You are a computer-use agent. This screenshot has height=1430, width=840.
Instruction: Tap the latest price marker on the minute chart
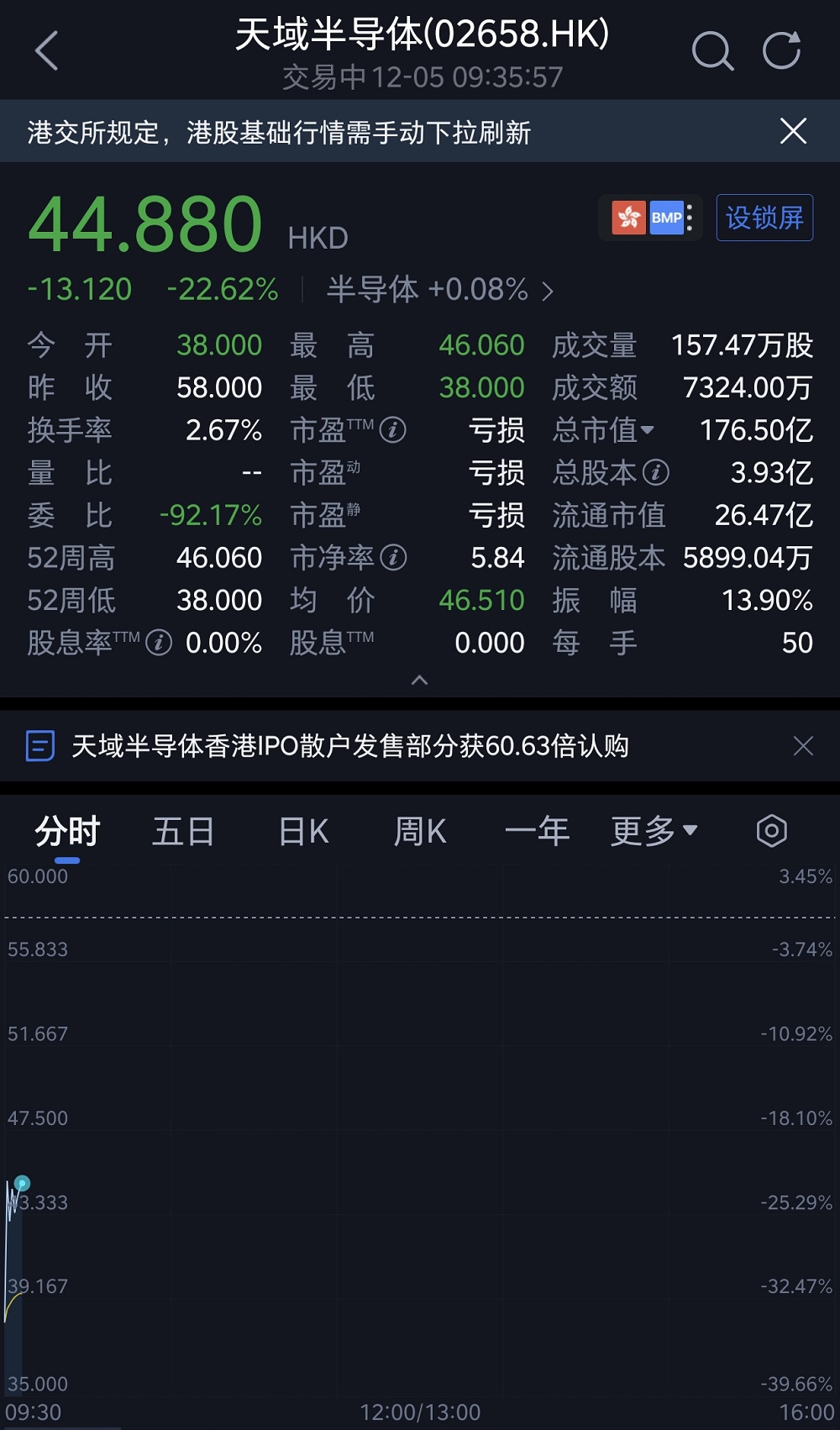[22, 1182]
